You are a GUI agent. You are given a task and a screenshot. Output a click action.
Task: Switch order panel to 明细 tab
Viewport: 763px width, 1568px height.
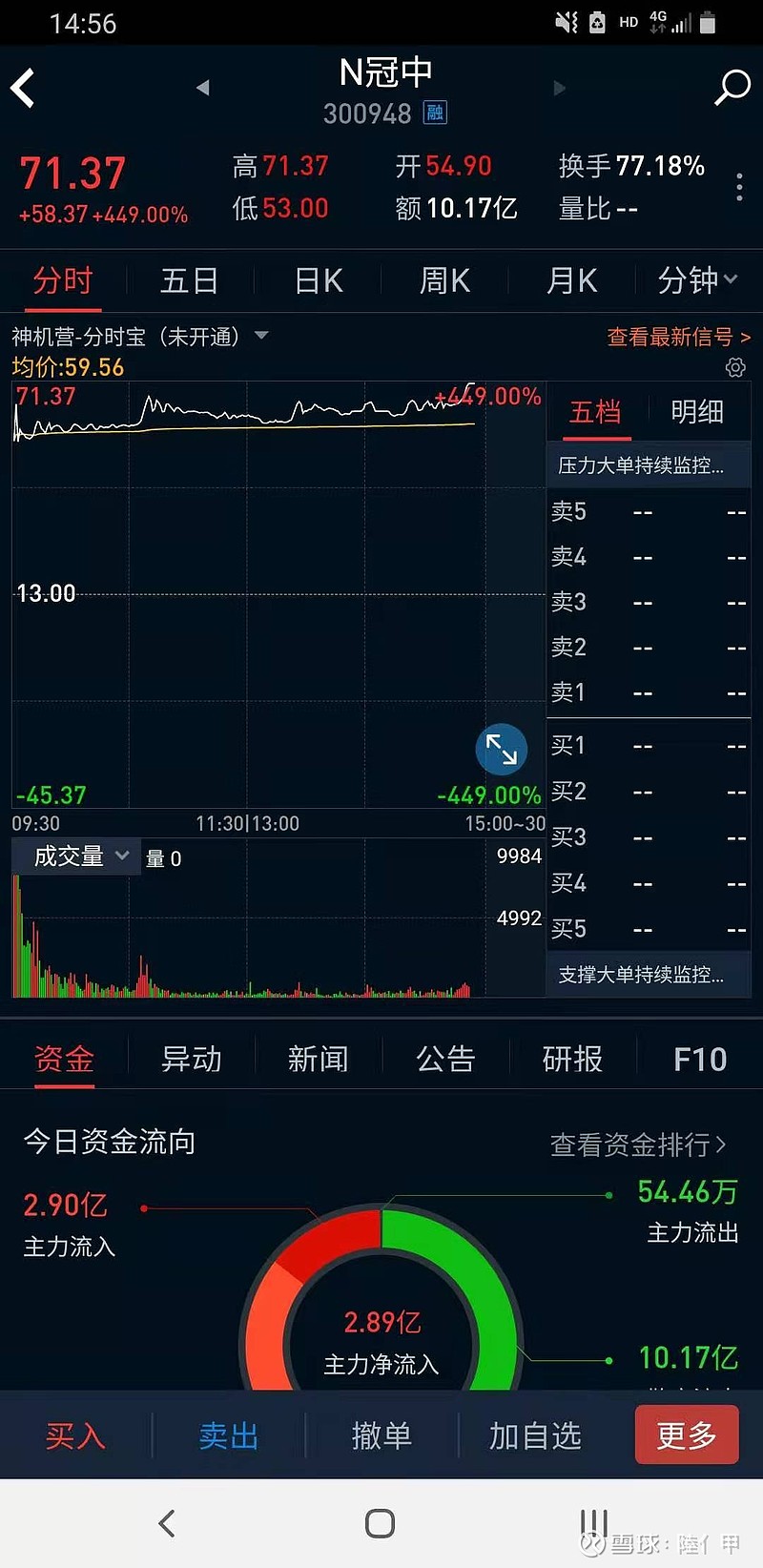(697, 412)
